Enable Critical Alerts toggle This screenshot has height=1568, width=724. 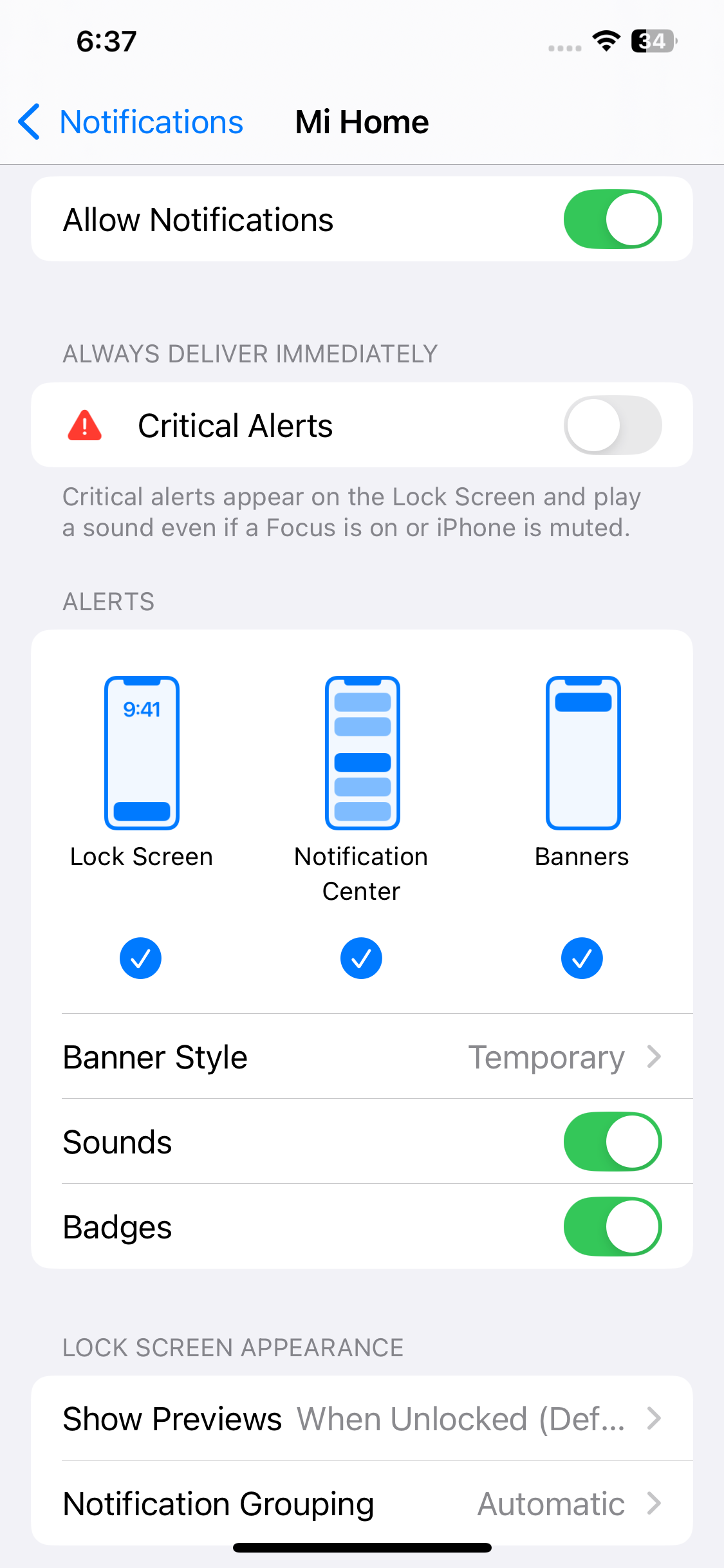click(612, 425)
